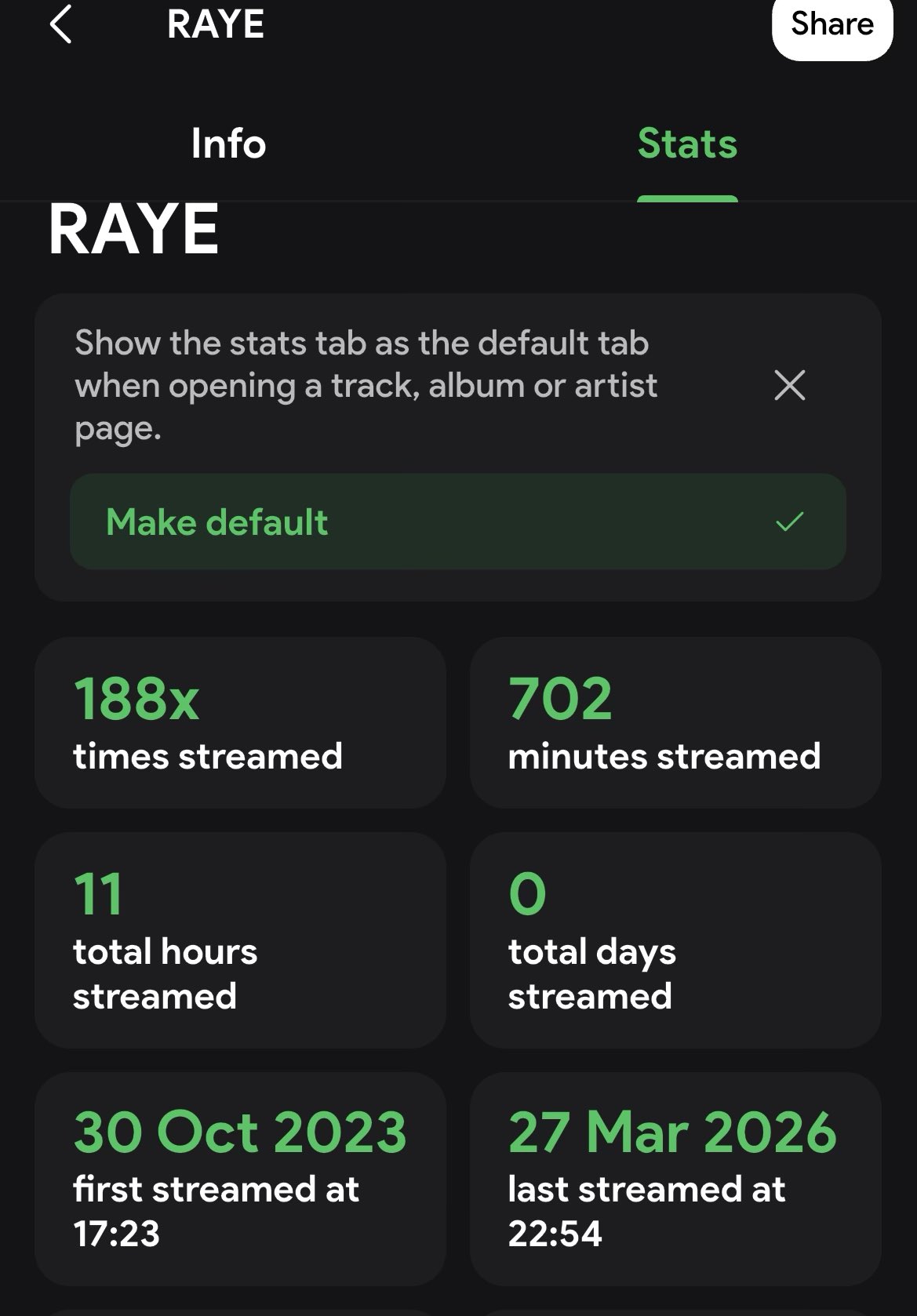The width and height of the screenshot is (917, 1316).
Task: Select the Stats tab
Action: 687,144
